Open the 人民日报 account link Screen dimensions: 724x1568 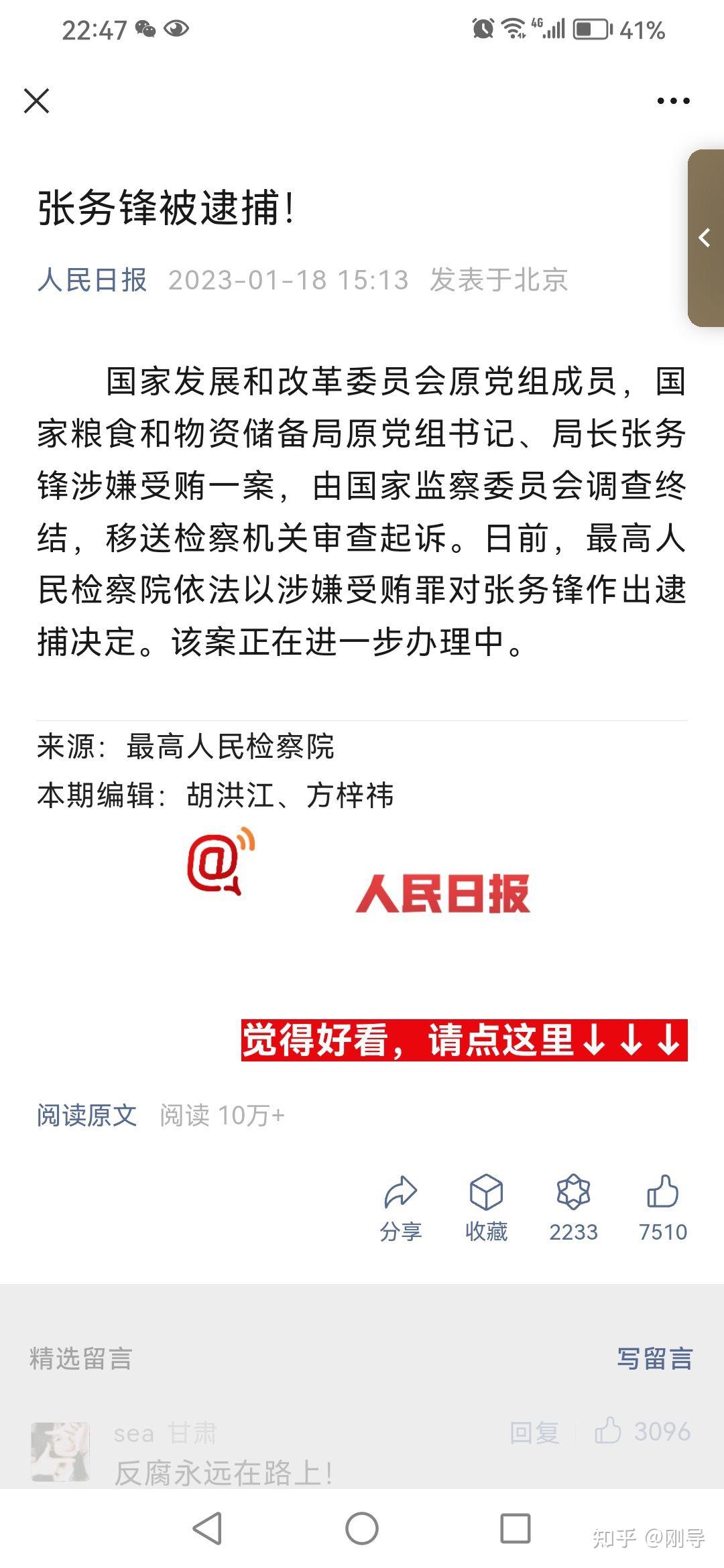tap(92, 280)
